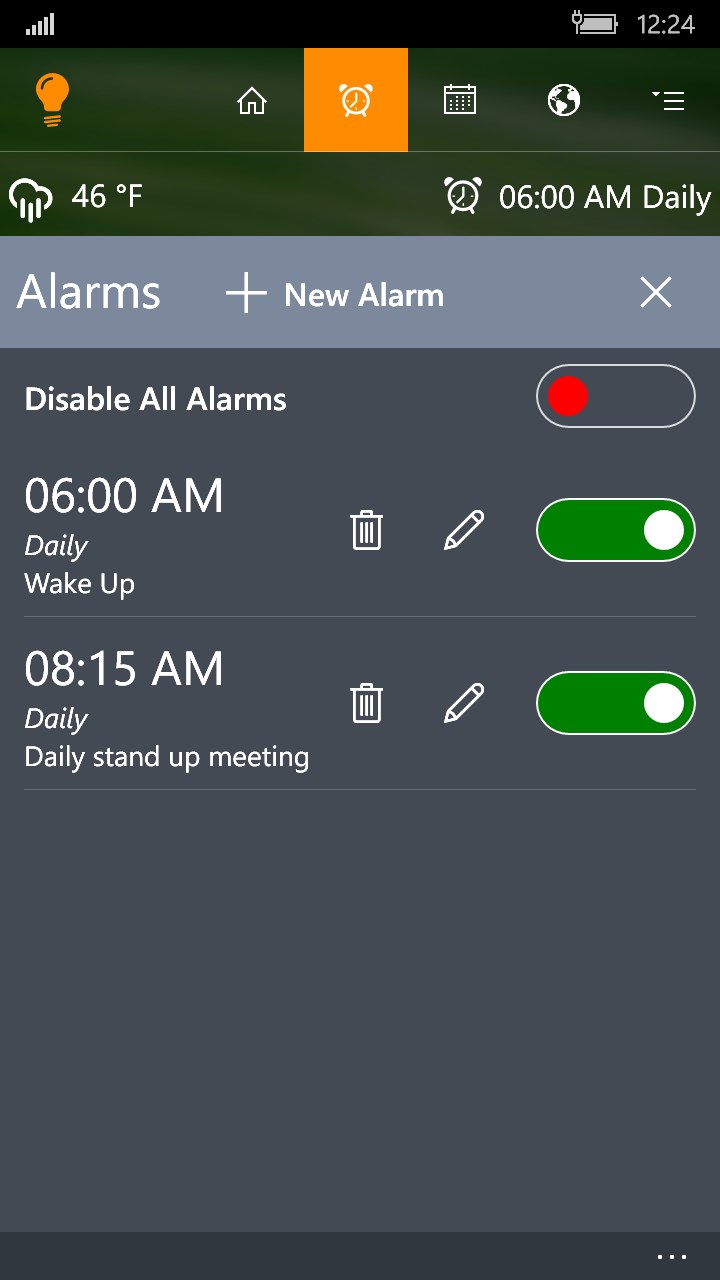Turn off the 06:00 AM alarm
This screenshot has height=1280, width=720.
[615, 530]
